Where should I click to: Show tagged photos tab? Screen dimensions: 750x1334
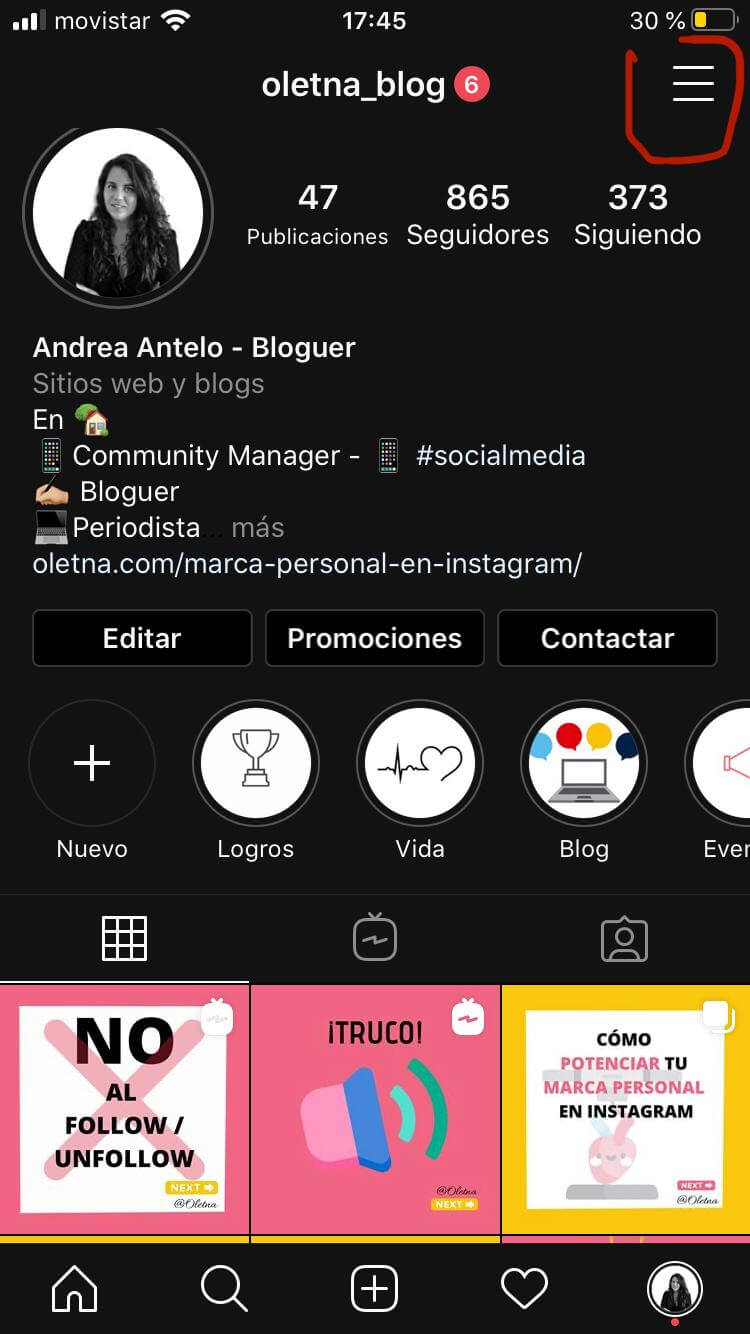(625, 939)
